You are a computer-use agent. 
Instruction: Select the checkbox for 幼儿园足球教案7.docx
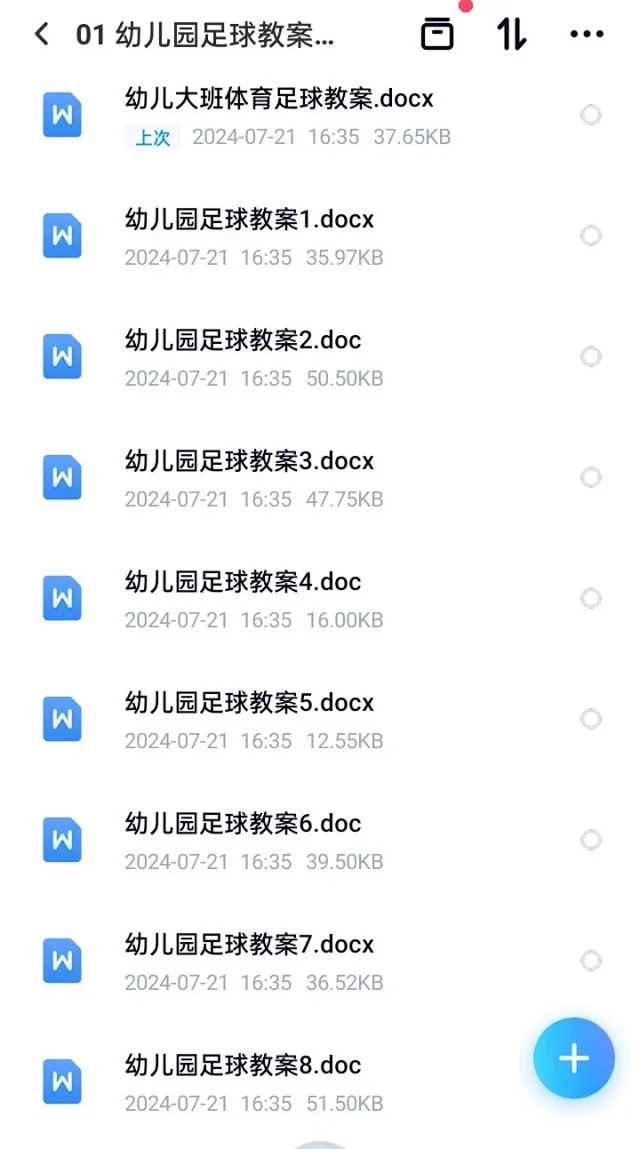[591, 961]
